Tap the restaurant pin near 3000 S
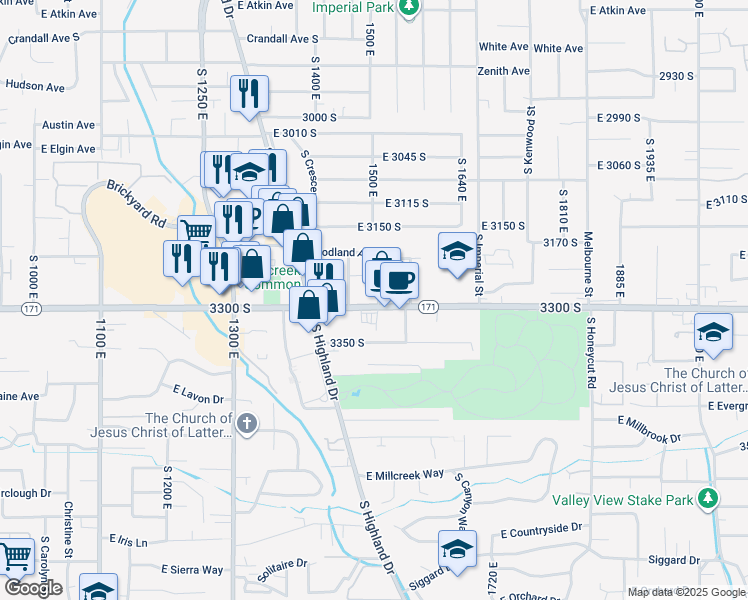748x600 pixels. [x=249, y=94]
